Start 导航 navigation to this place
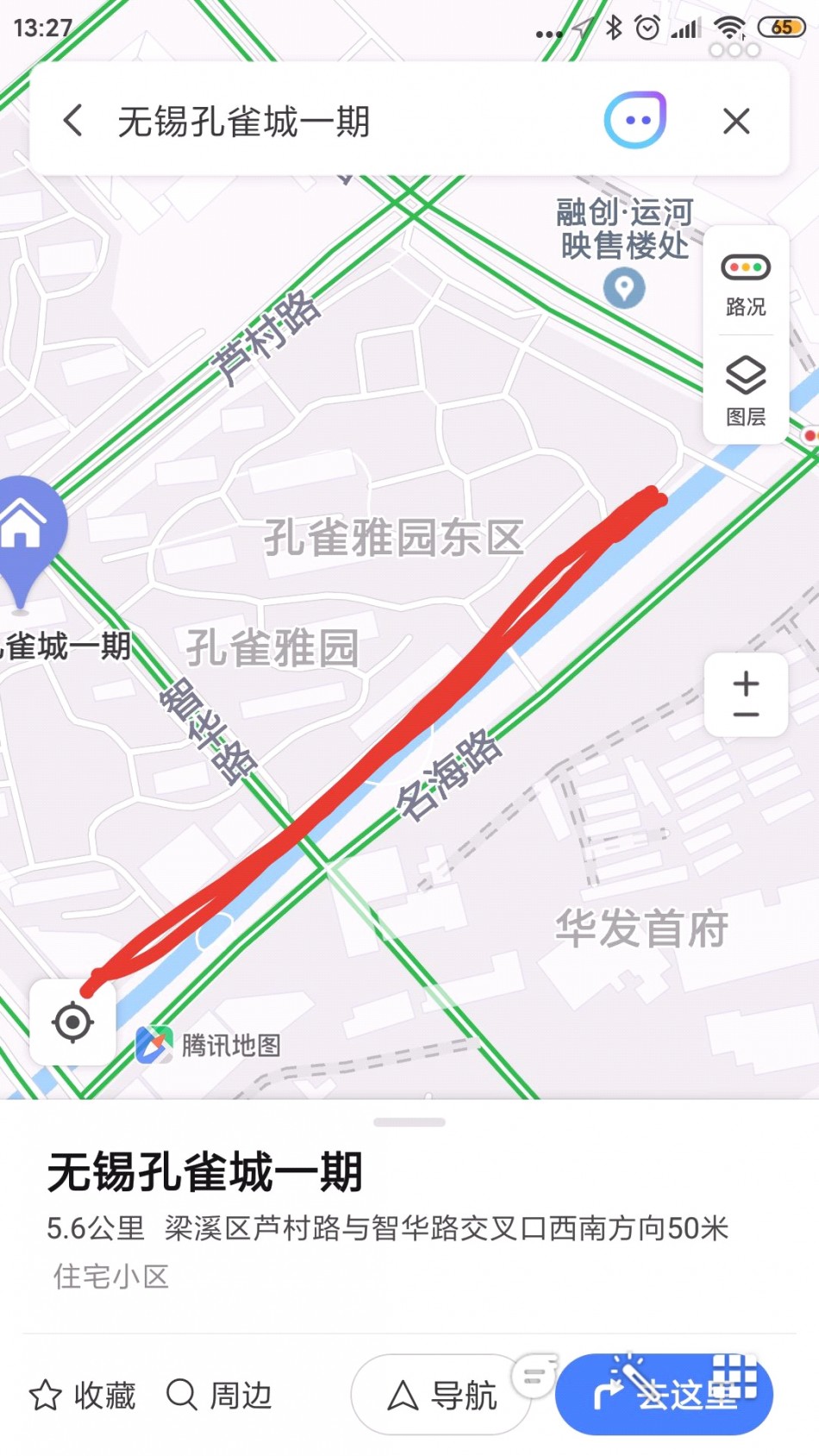Screen dimensions: 819x1456 pos(441,1395)
